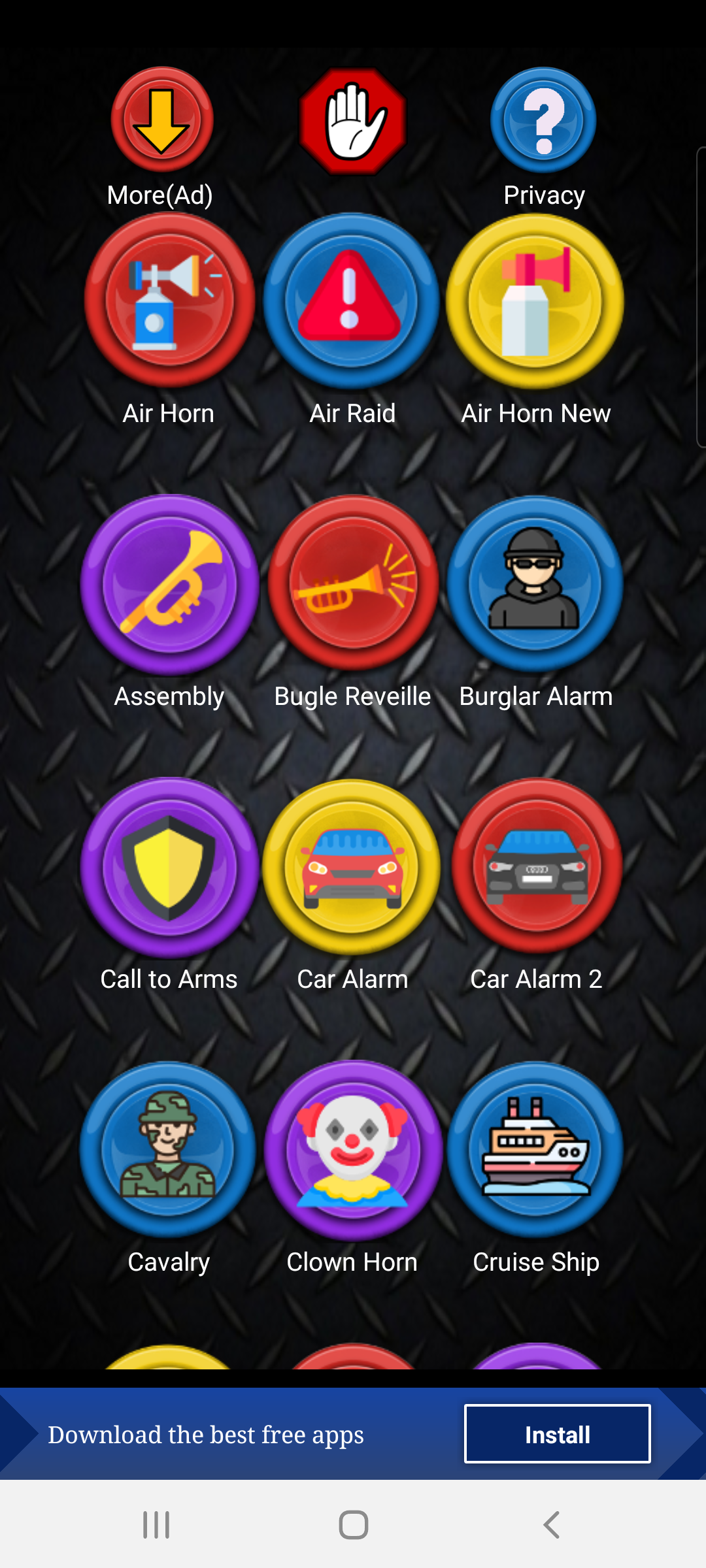Play the Car Alarm 2 sound
Viewport: 706px width, 1568px height.
536,866
